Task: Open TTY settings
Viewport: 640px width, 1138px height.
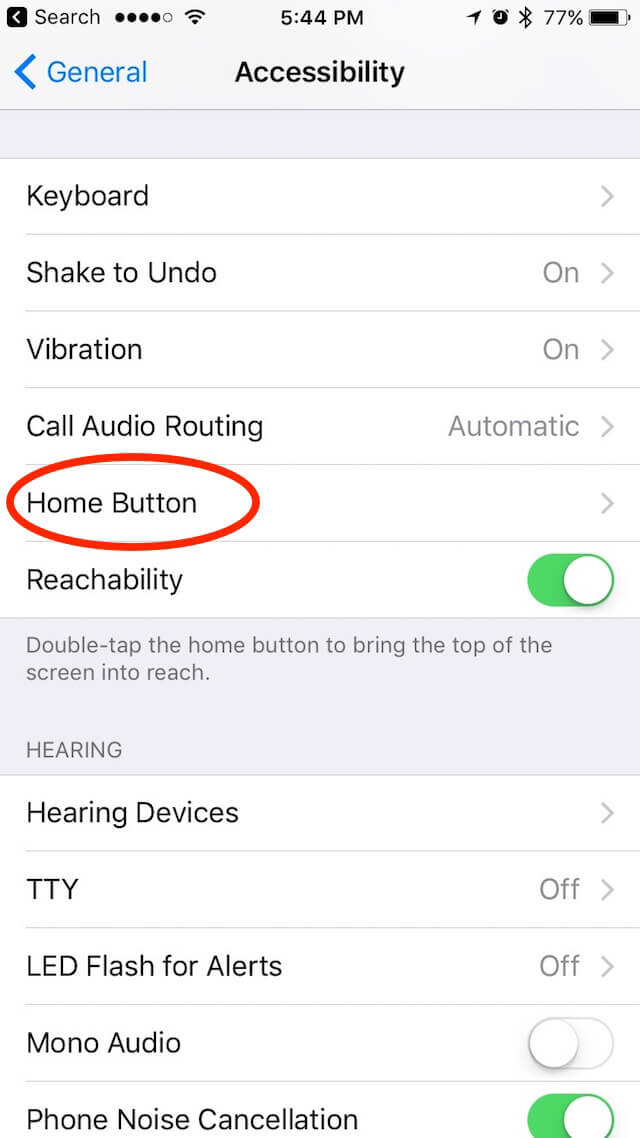Action: tap(320, 889)
